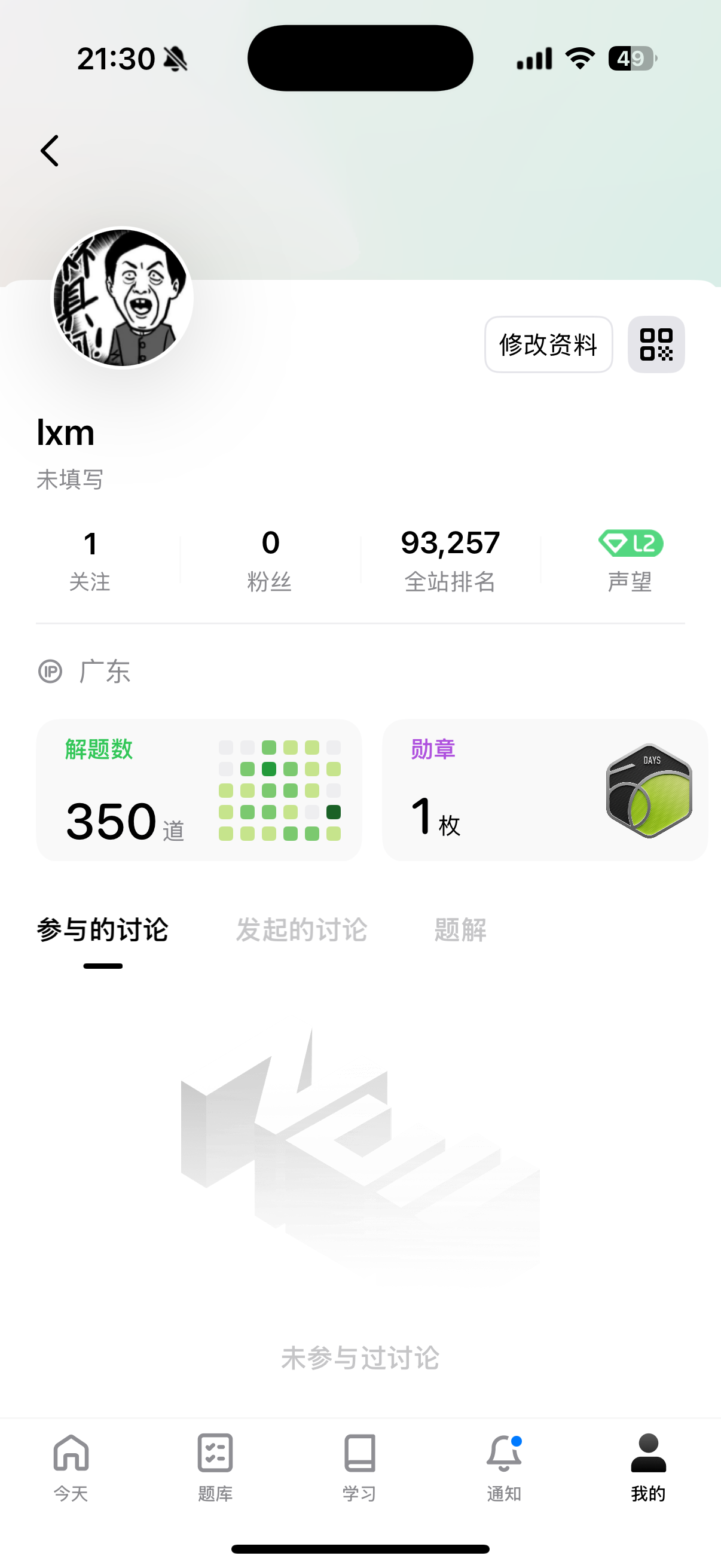Viewport: 721px width, 1568px height.
Task: Tap the profile avatar picture
Action: pyautogui.click(x=123, y=298)
